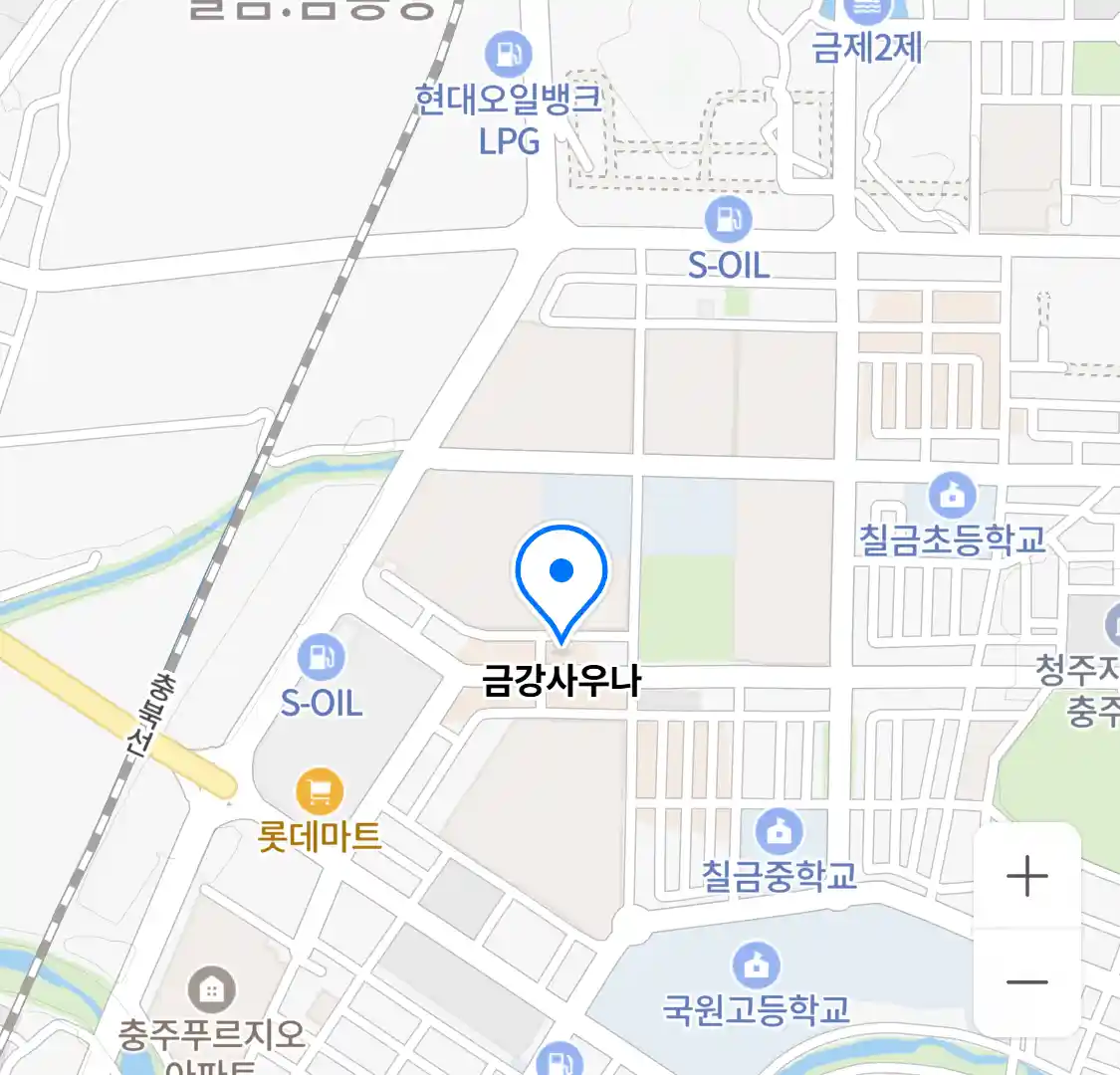This screenshot has width=1120, height=1075.
Task: Open the 충주푸르지오 apartment marker
Action: pyautogui.click(x=211, y=989)
